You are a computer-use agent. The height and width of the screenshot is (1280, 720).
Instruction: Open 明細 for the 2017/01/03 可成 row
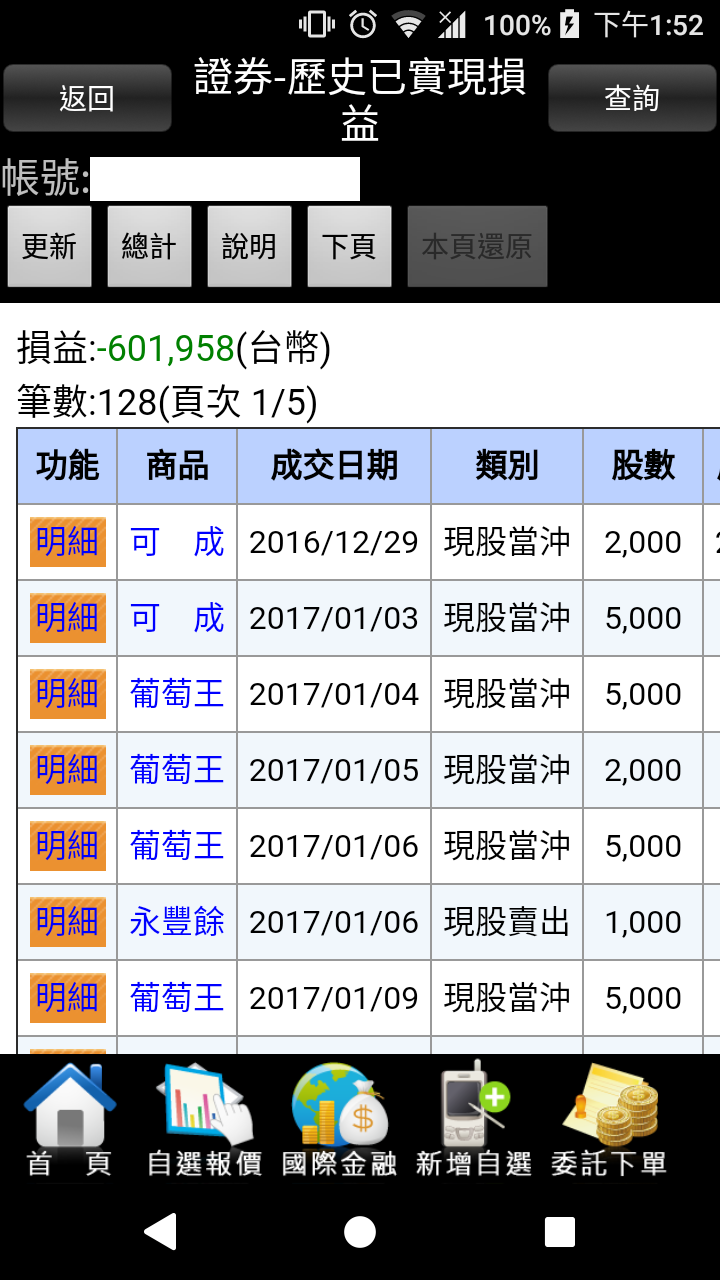point(67,618)
